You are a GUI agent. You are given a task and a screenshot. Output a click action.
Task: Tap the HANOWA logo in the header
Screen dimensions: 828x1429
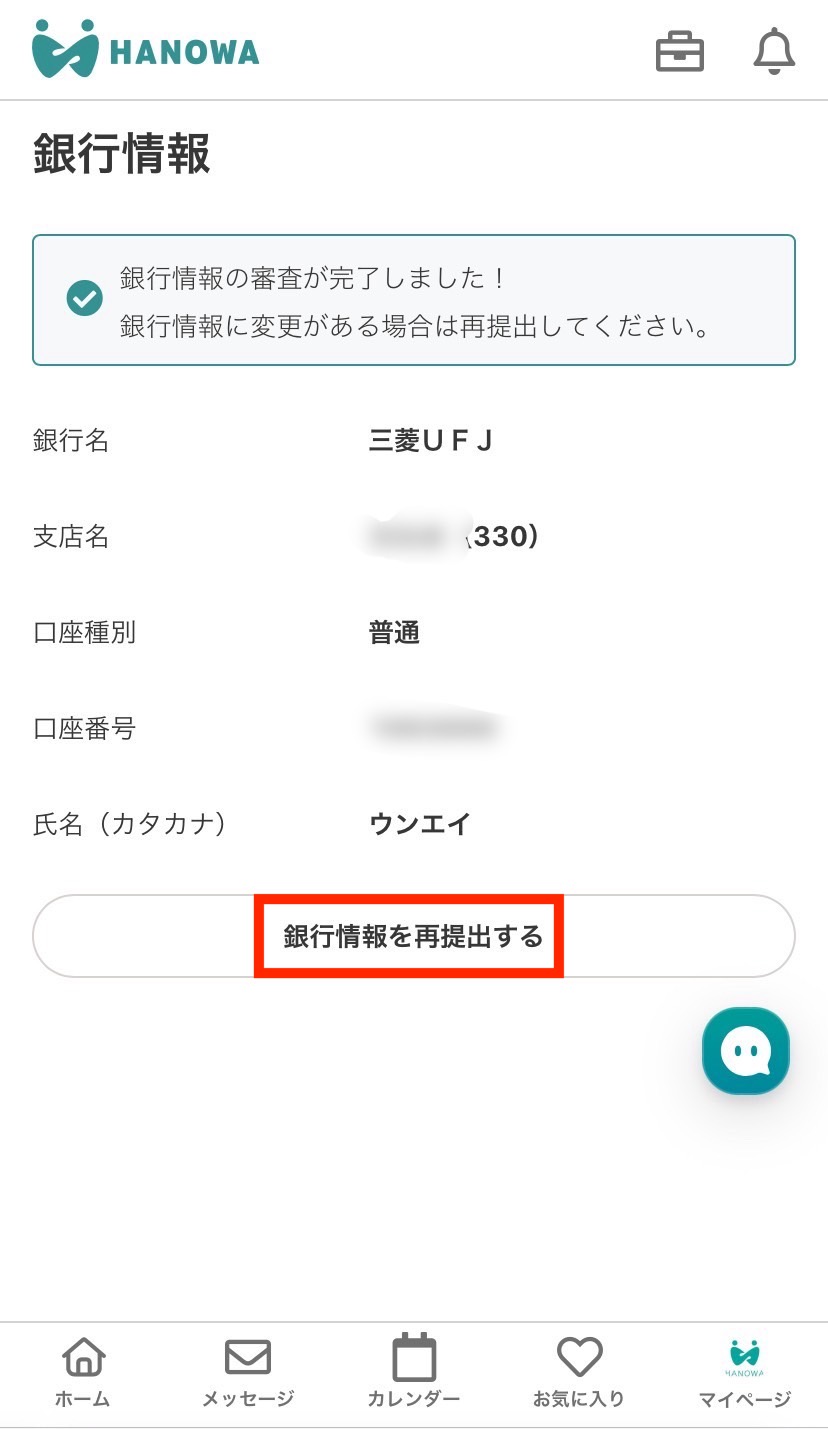[146, 50]
